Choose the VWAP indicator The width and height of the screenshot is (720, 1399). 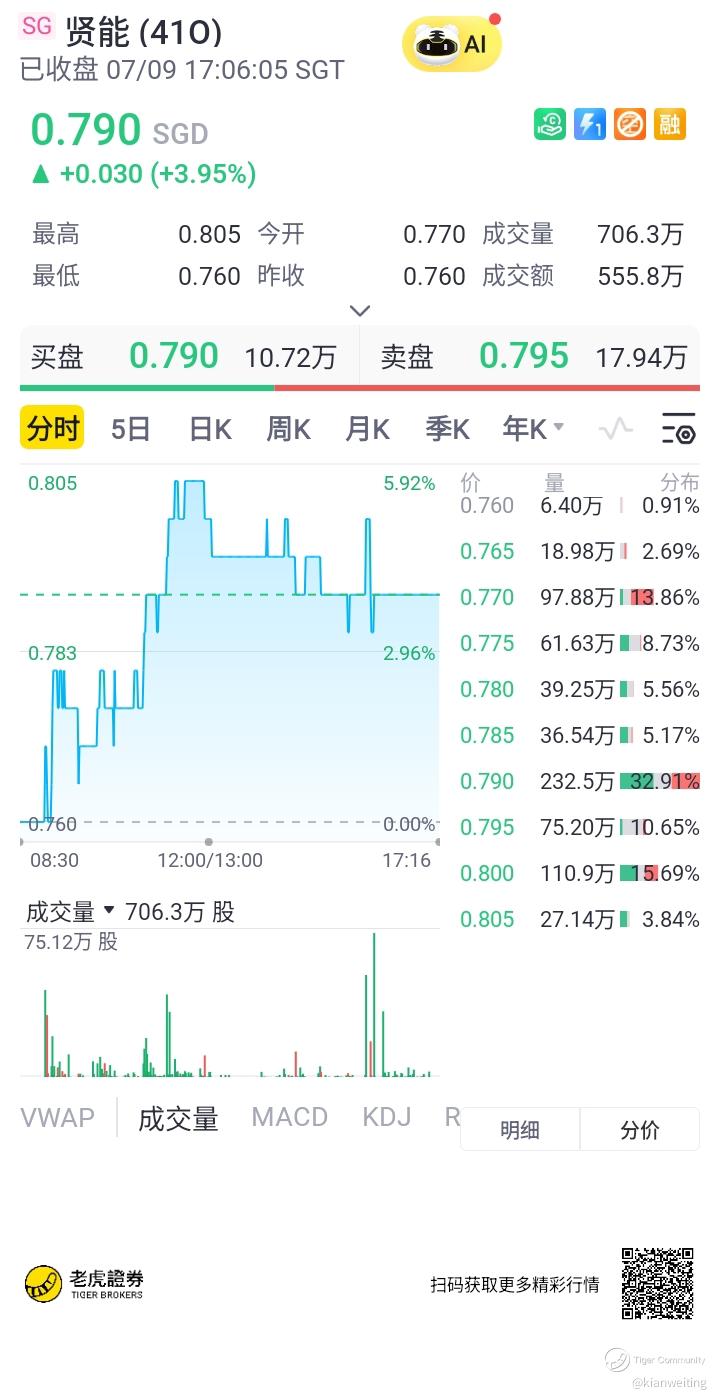pos(57,1117)
